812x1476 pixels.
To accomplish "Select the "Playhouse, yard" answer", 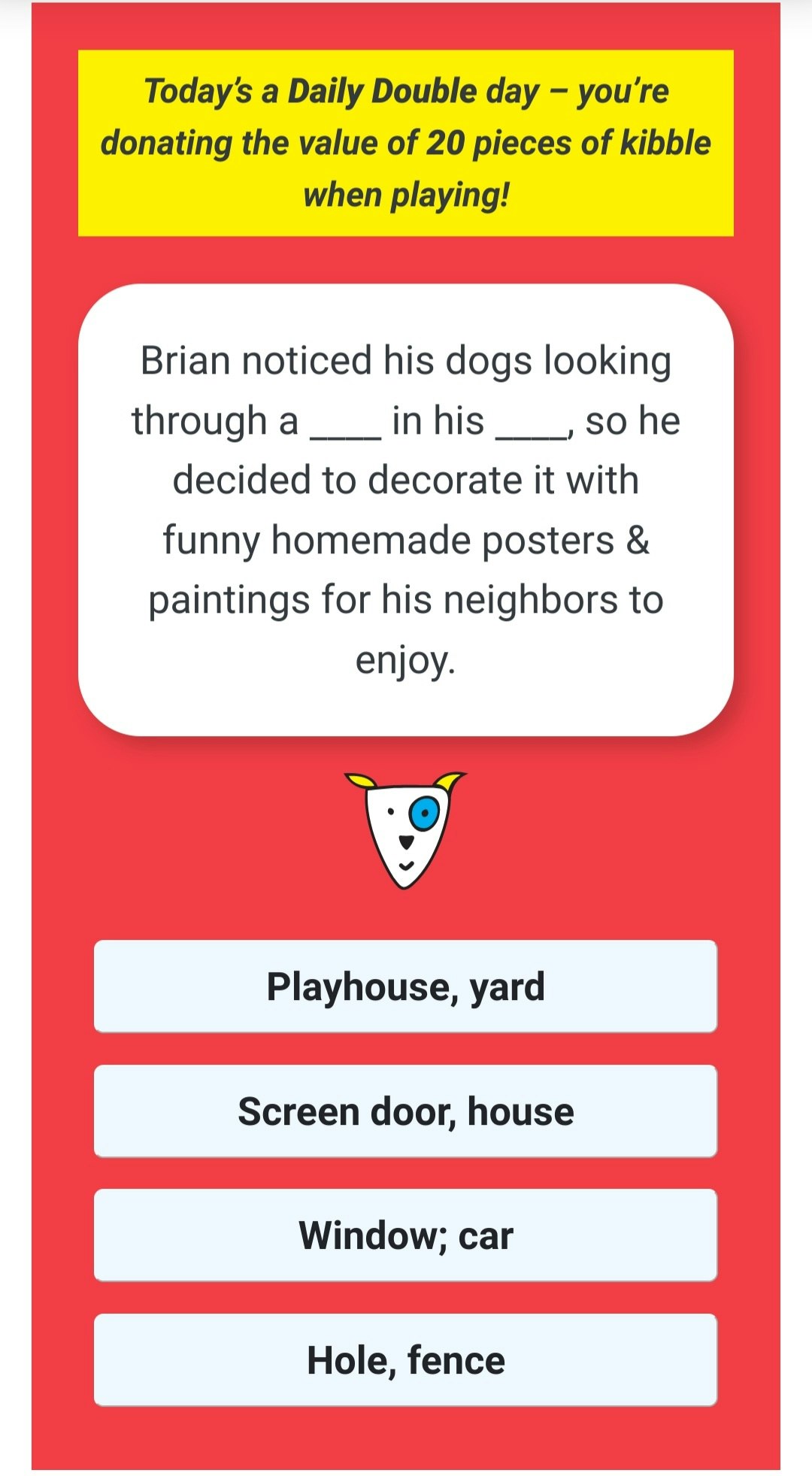I will tap(406, 987).
